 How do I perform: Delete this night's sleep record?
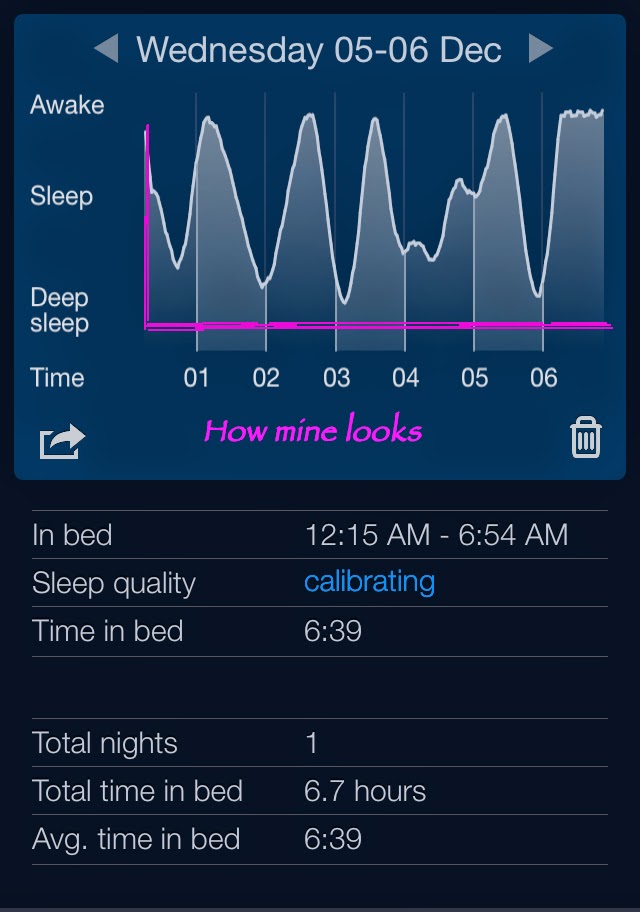(x=586, y=437)
